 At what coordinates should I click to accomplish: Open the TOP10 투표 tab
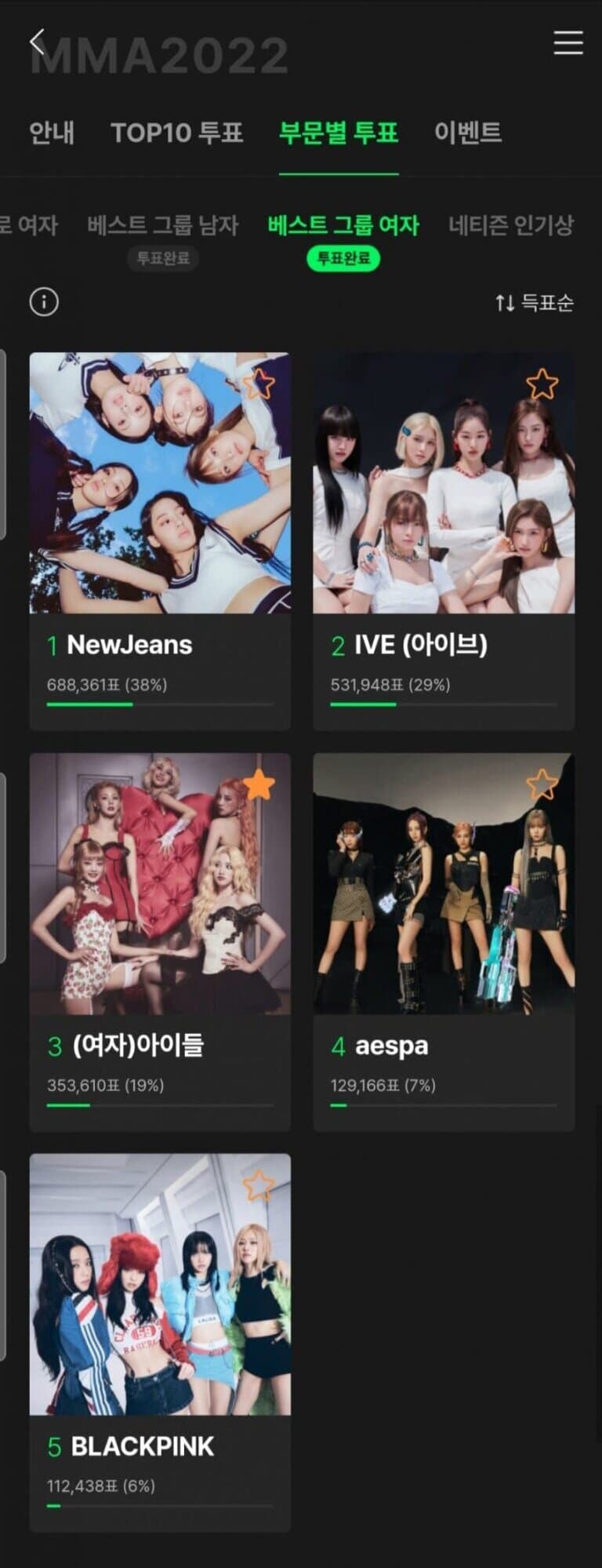click(x=177, y=133)
